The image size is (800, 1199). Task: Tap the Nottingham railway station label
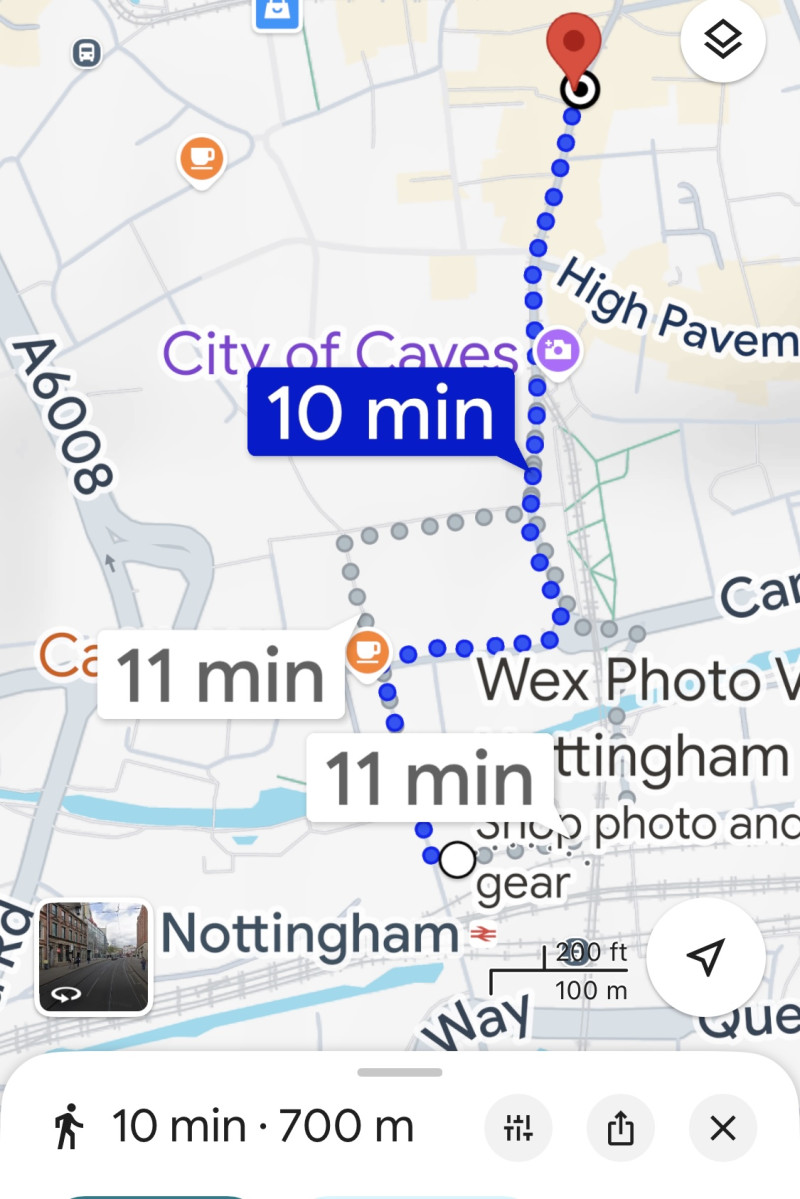(x=310, y=934)
